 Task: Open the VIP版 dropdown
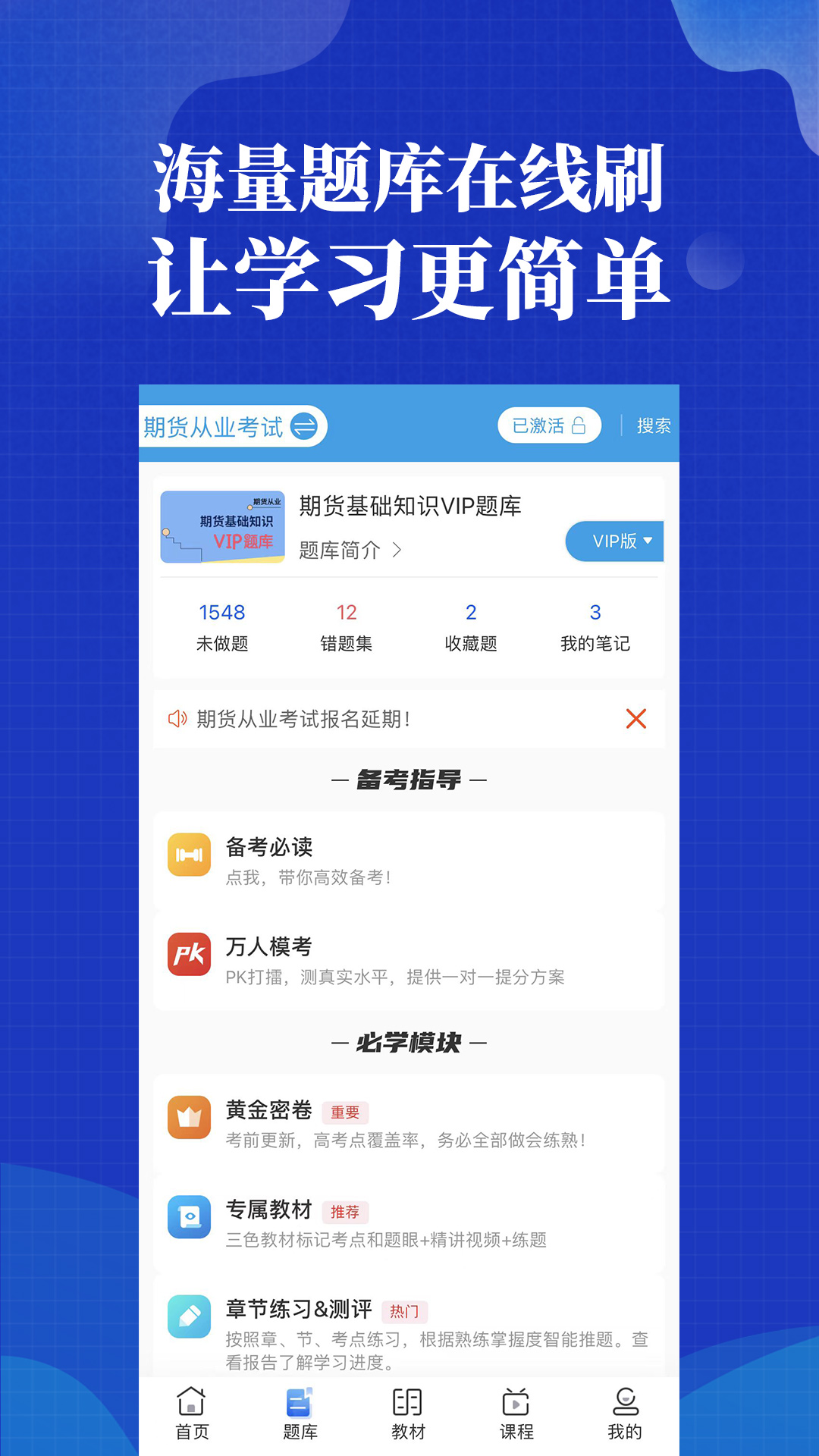(614, 541)
